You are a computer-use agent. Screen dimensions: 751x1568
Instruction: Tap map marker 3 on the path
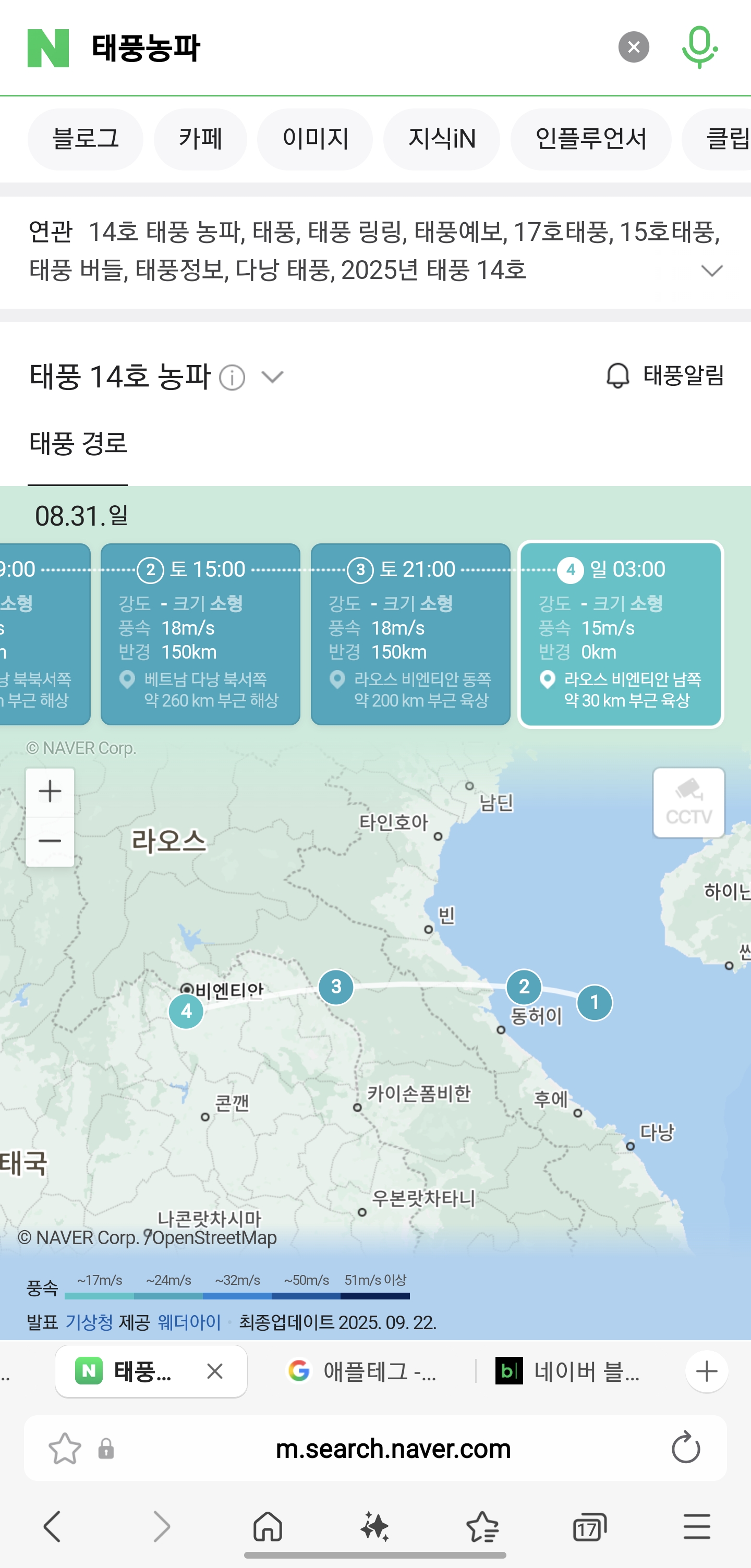(336, 987)
